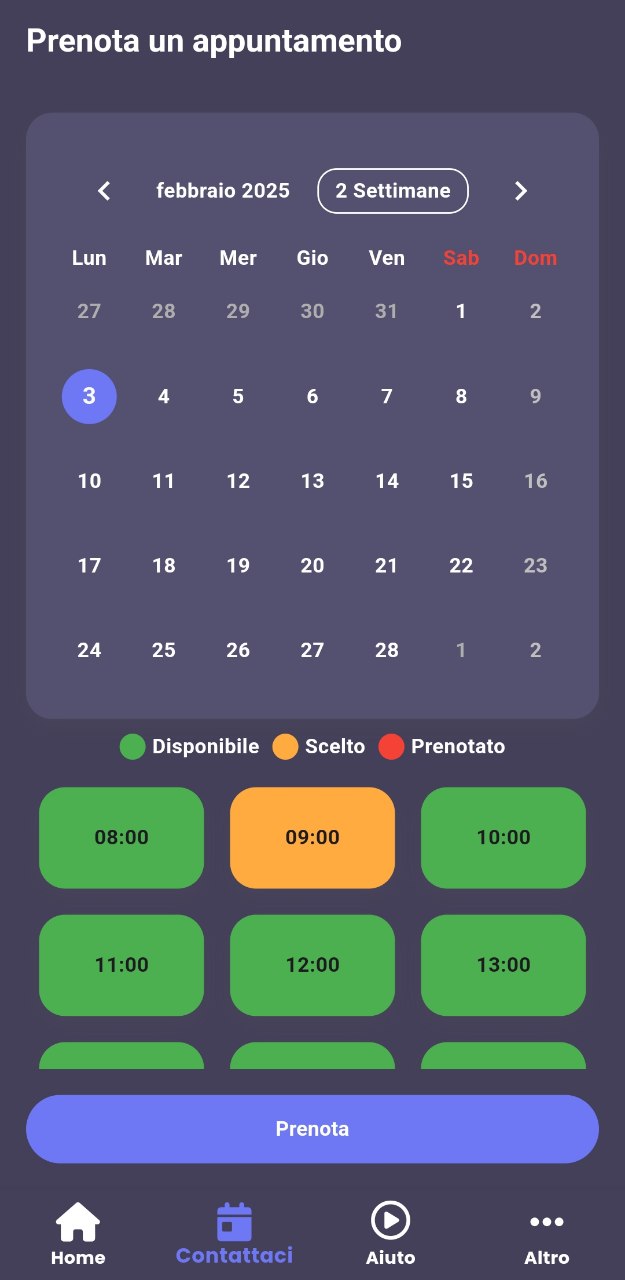Viewport: 625px width, 1280px height.
Task: Change the 2 Settimane calendar view
Action: click(393, 191)
